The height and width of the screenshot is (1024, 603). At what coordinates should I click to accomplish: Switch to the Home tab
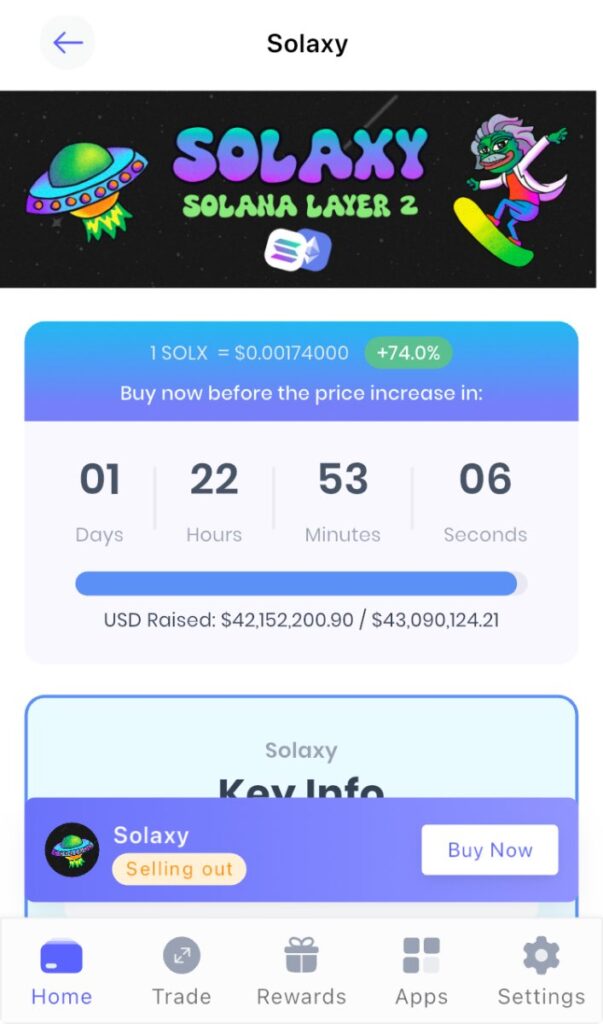click(61, 971)
